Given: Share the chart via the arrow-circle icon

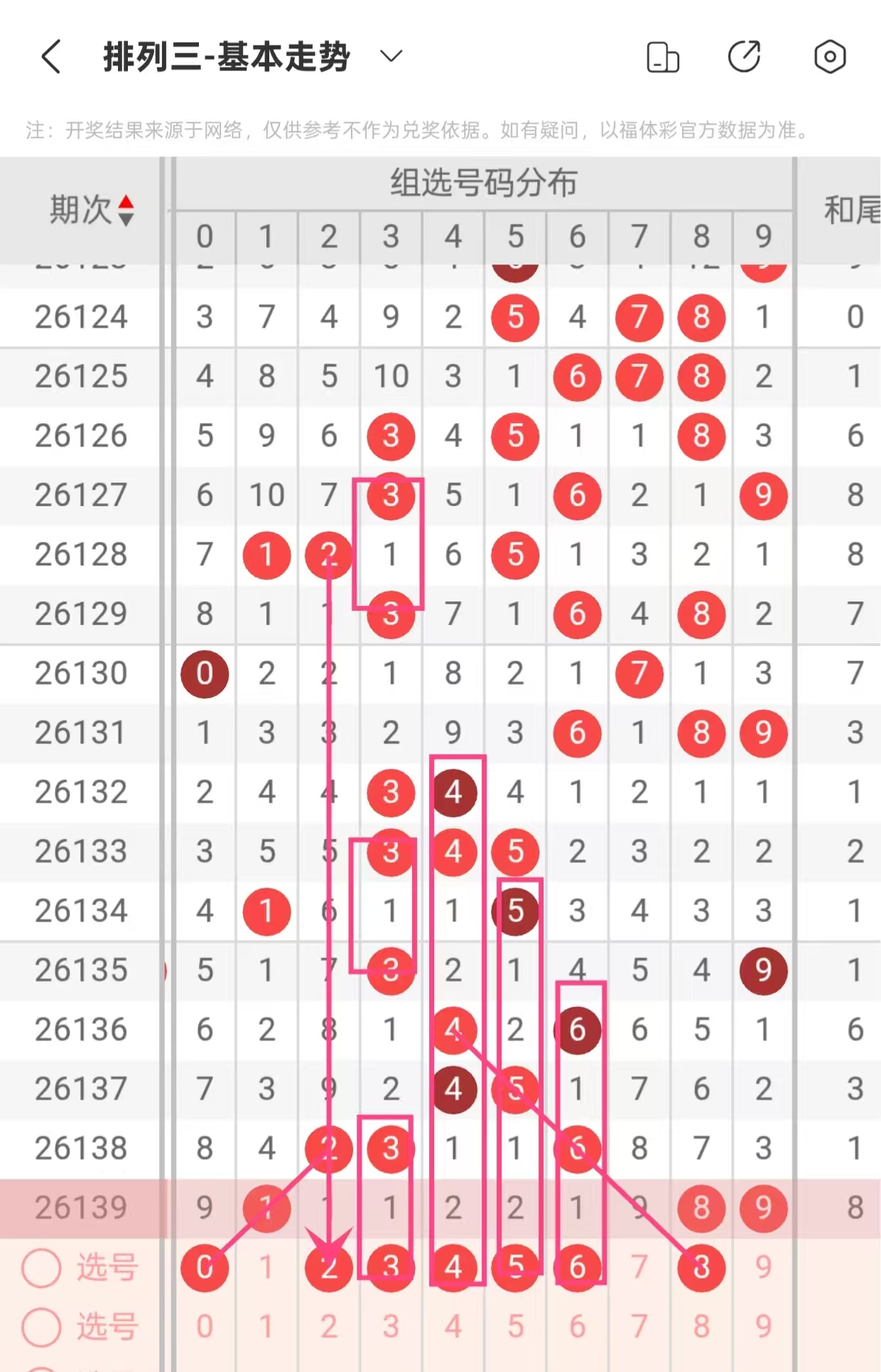Looking at the screenshot, I should (x=745, y=57).
